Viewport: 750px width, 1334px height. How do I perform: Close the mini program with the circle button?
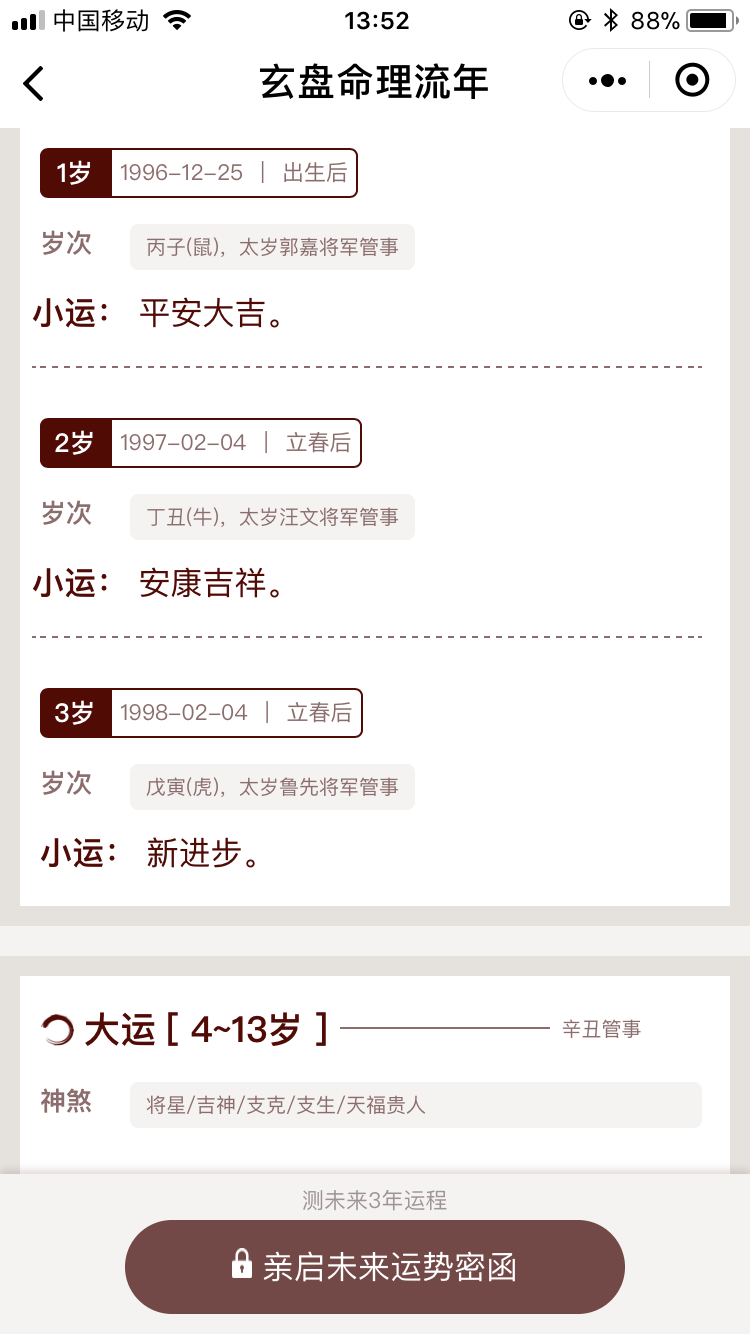click(692, 80)
